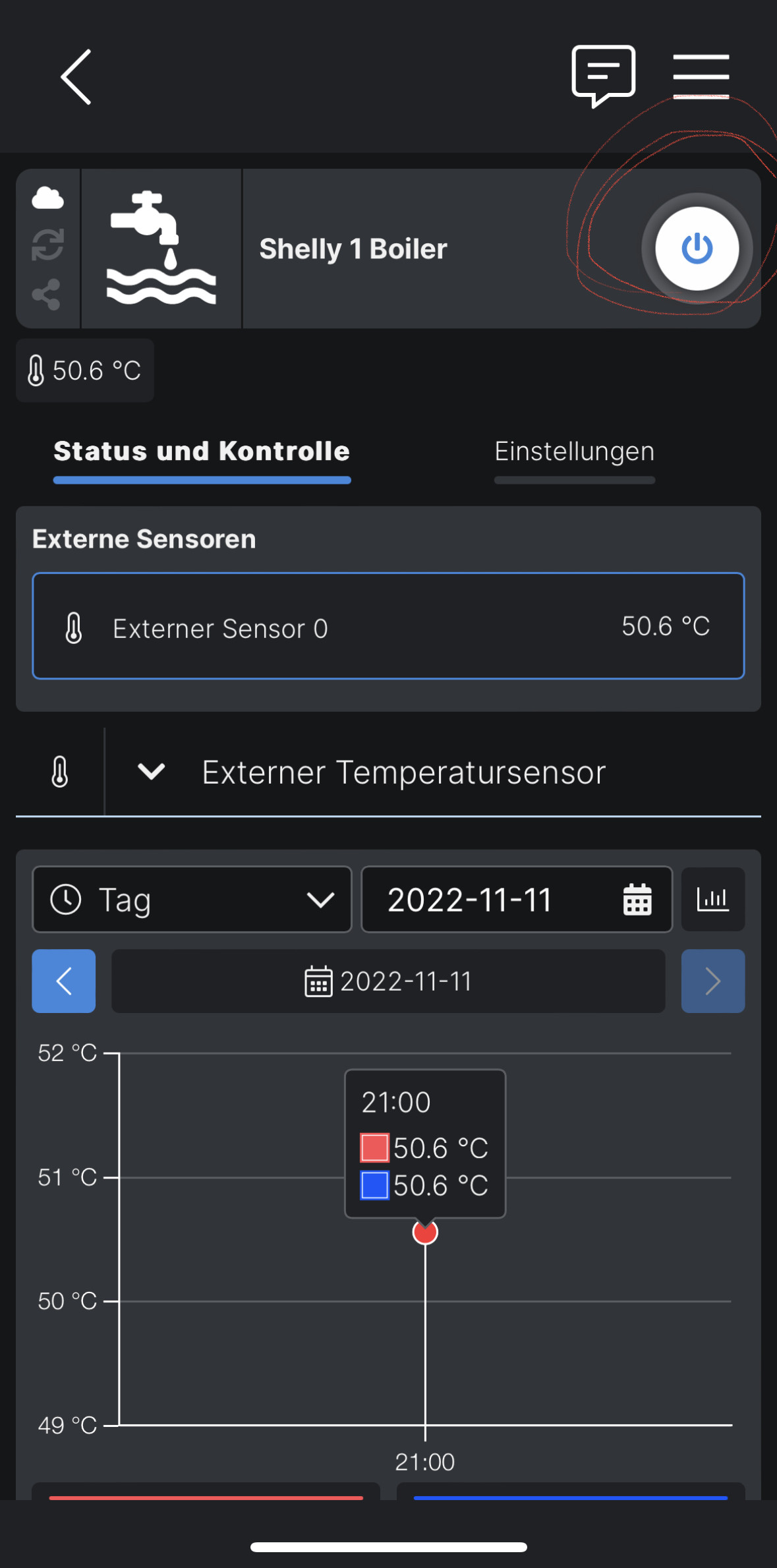Tap the share icon on the device card
777x1568 pixels.
(47, 295)
